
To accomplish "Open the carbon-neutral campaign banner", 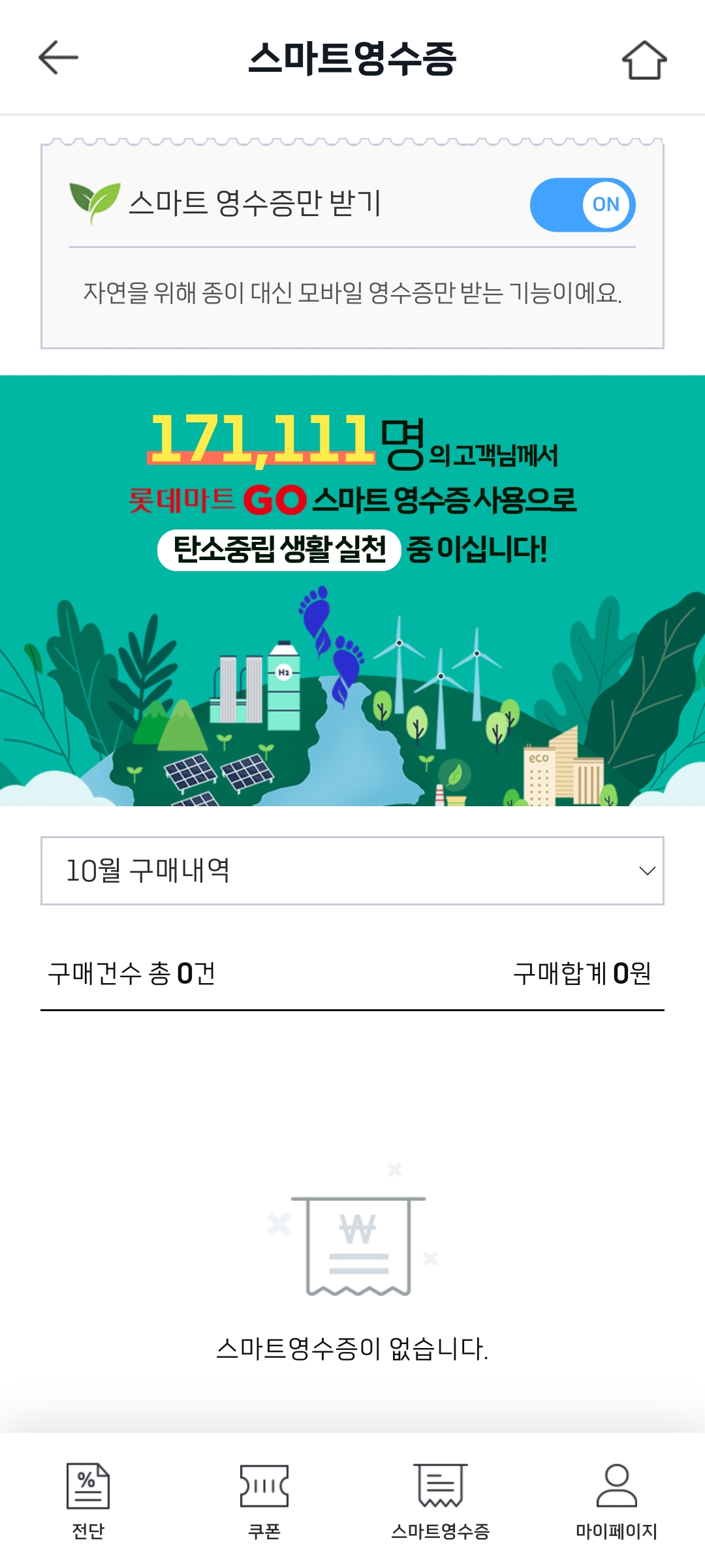I will tap(352, 591).
